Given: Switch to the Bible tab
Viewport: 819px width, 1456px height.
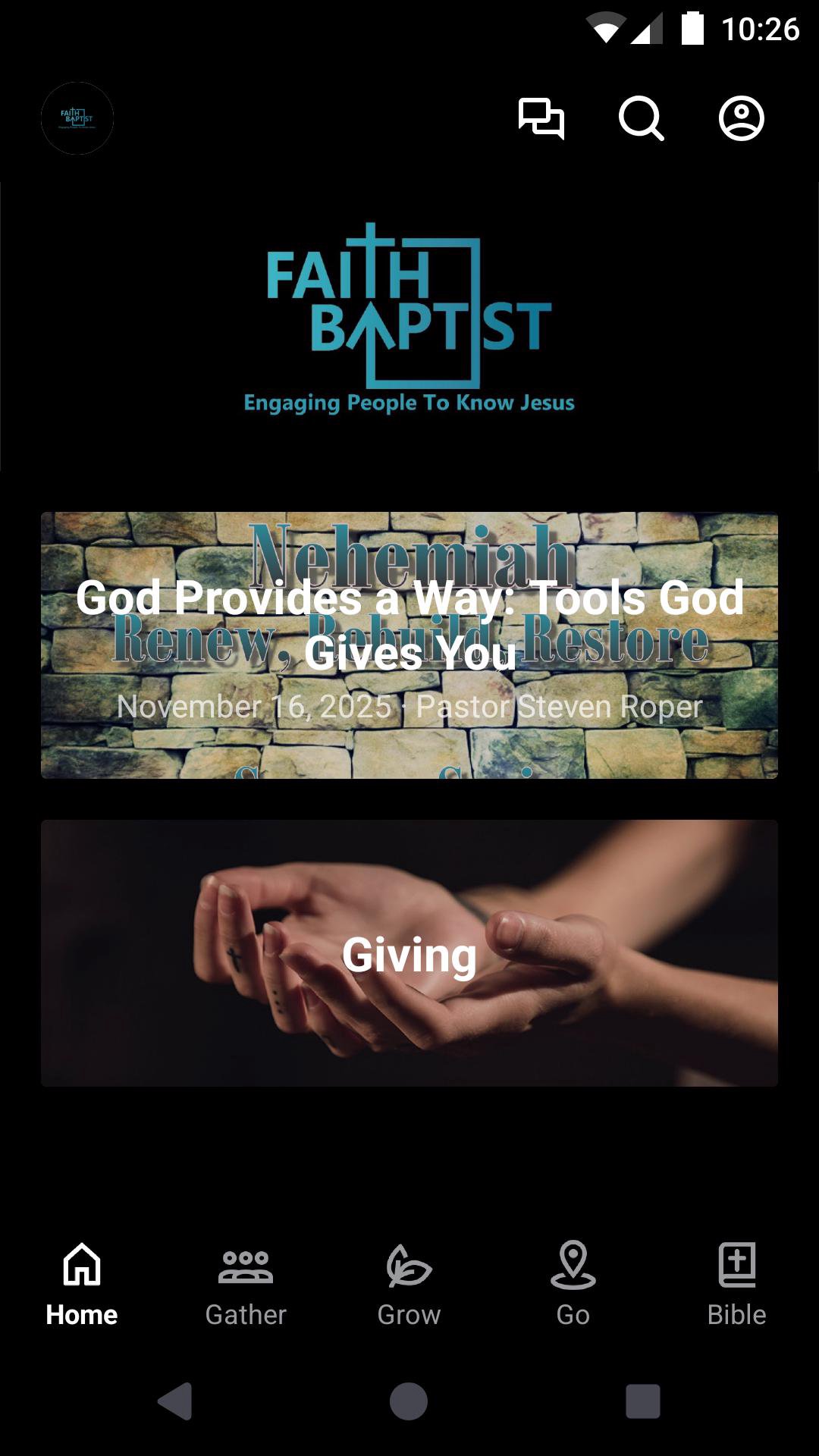Looking at the screenshot, I should tap(737, 1283).
